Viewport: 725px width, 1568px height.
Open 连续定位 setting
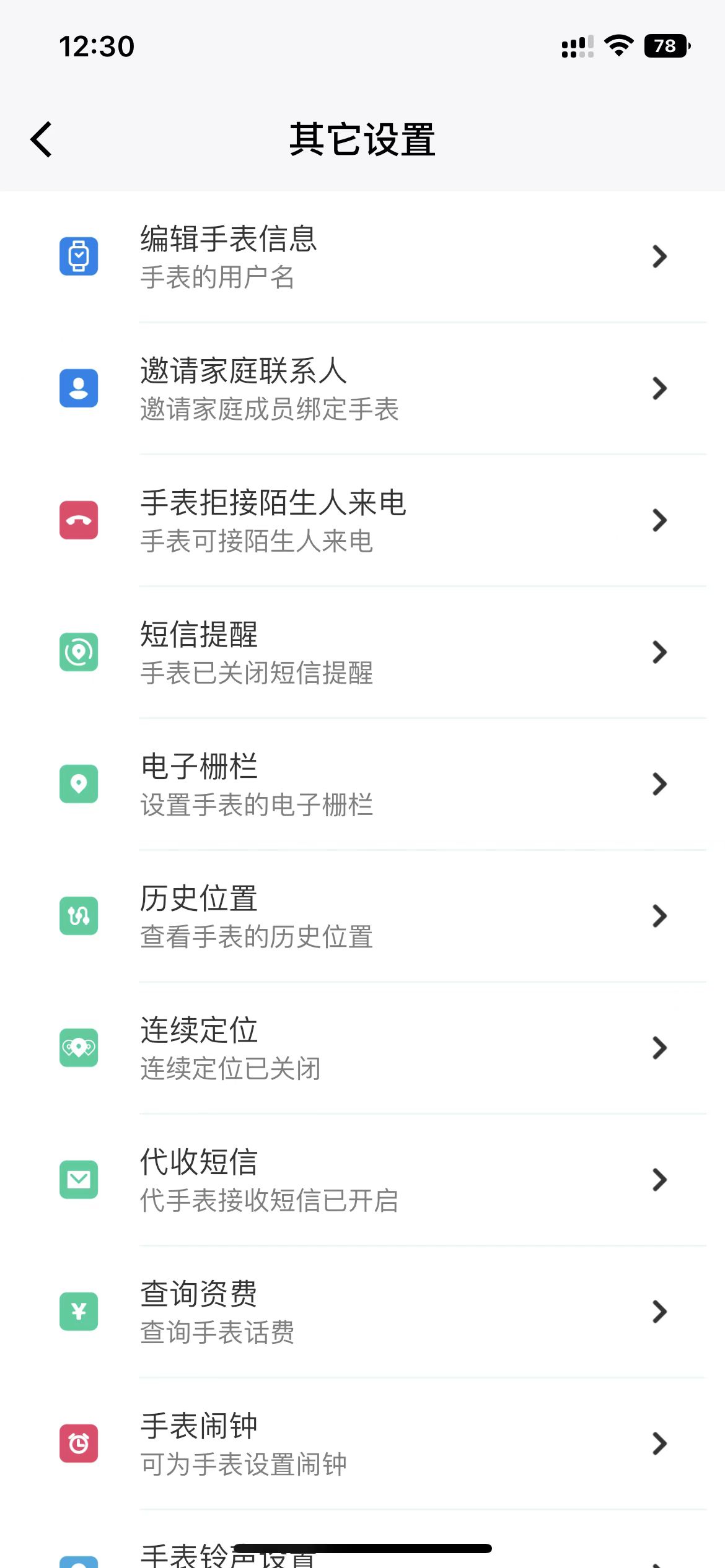coord(362,1048)
